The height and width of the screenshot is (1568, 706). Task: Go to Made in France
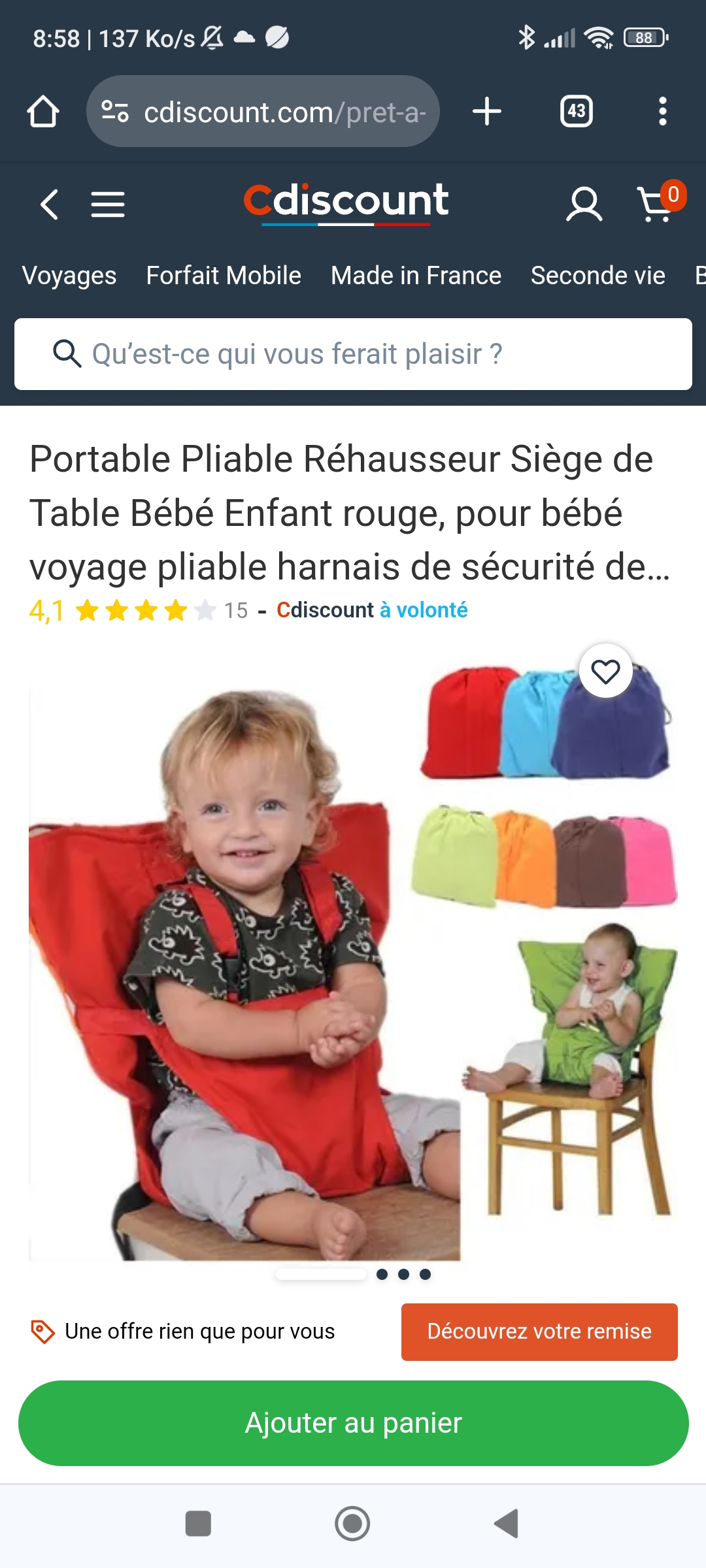pos(416,276)
